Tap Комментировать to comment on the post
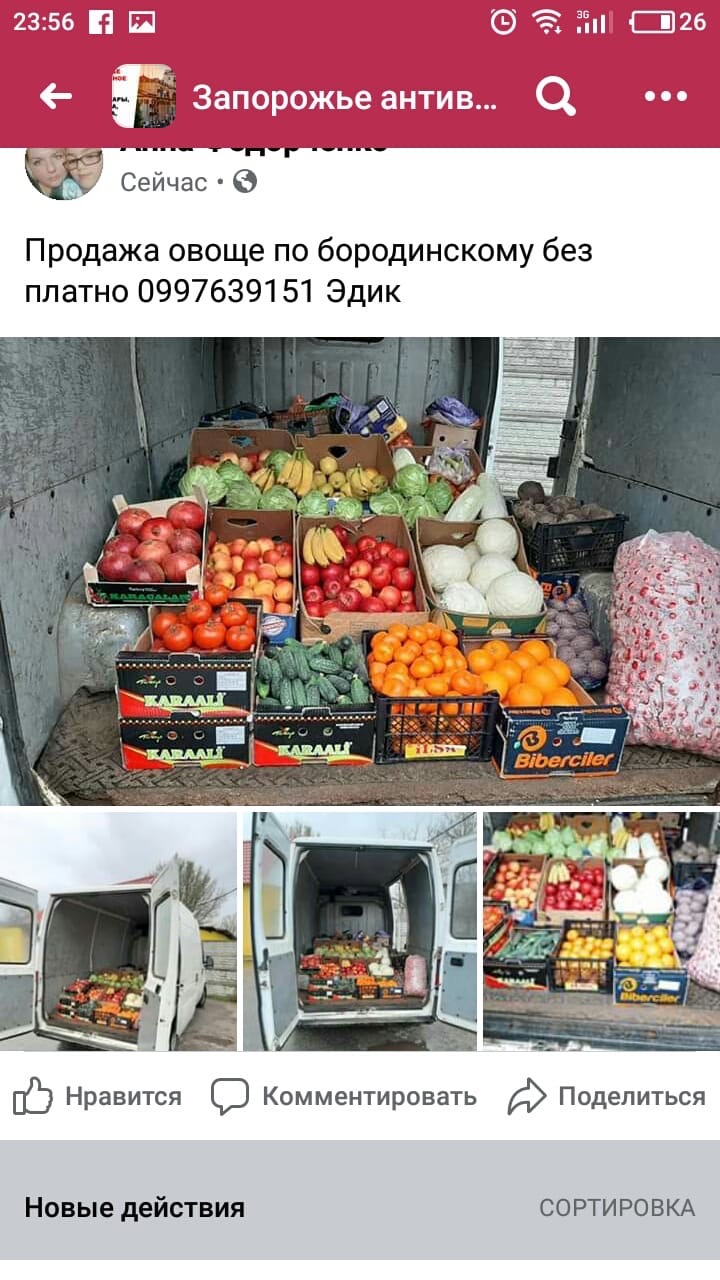 pyautogui.click(x=344, y=1097)
